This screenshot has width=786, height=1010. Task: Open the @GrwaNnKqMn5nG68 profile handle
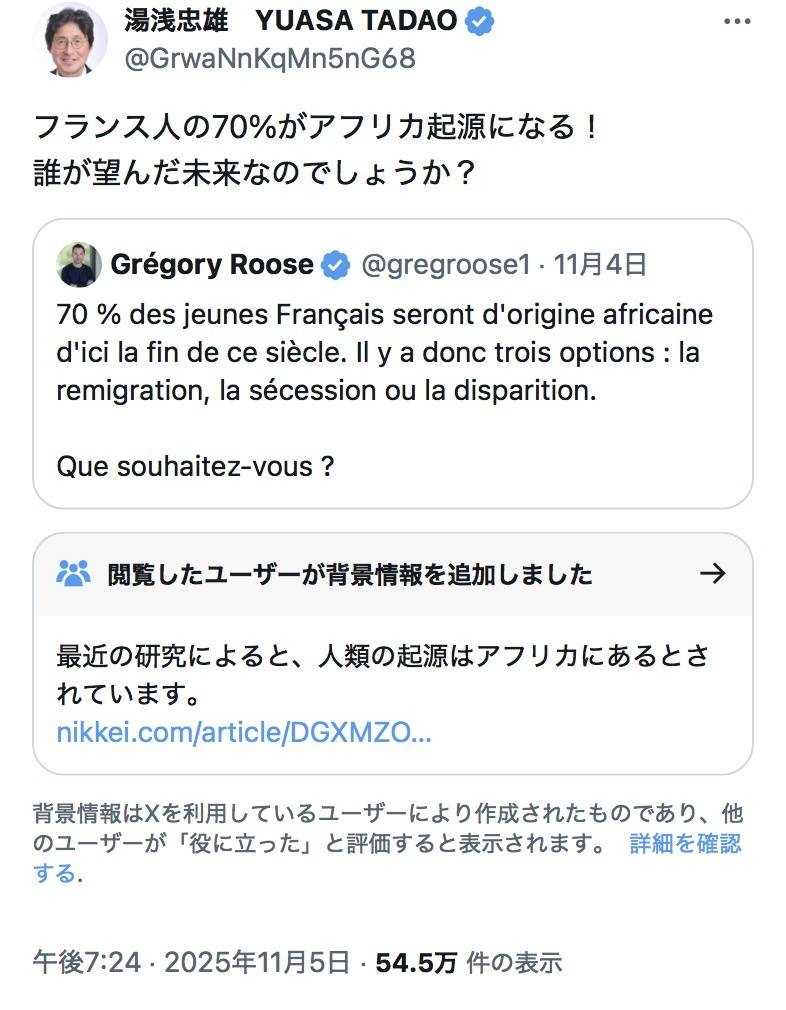click(x=268, y=60)
